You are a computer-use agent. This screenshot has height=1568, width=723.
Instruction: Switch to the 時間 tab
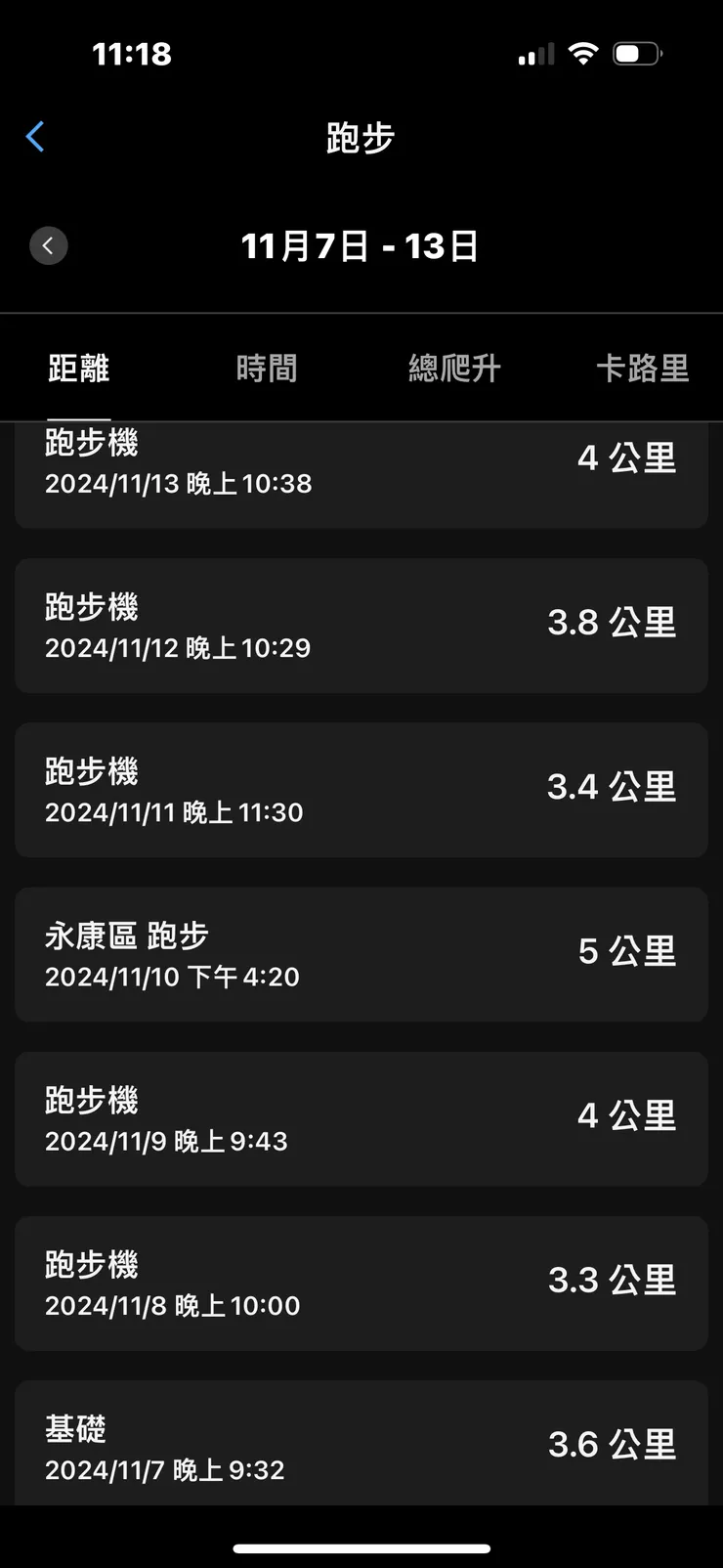pos(266,369)
